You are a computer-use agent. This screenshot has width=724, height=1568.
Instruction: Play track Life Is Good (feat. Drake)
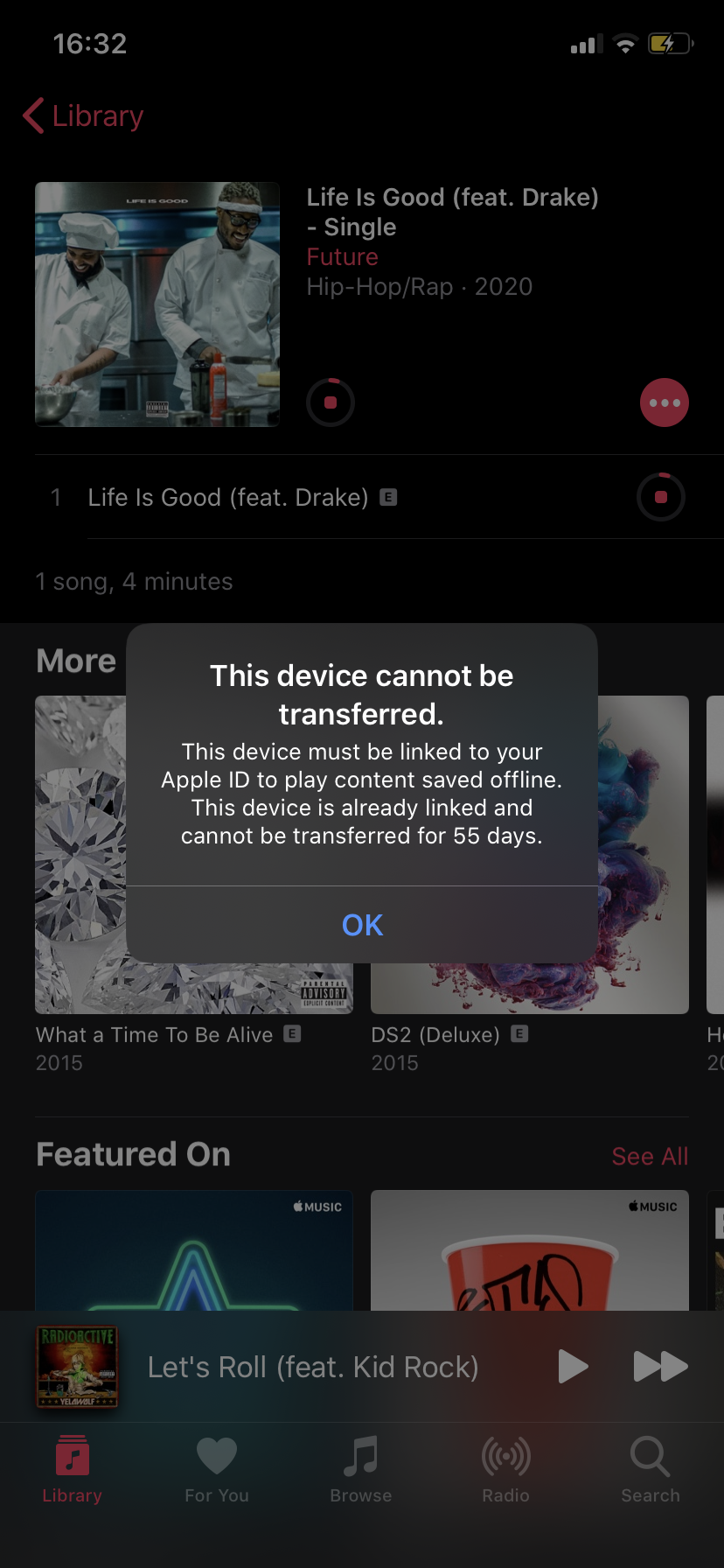click(x=227, y=497)
